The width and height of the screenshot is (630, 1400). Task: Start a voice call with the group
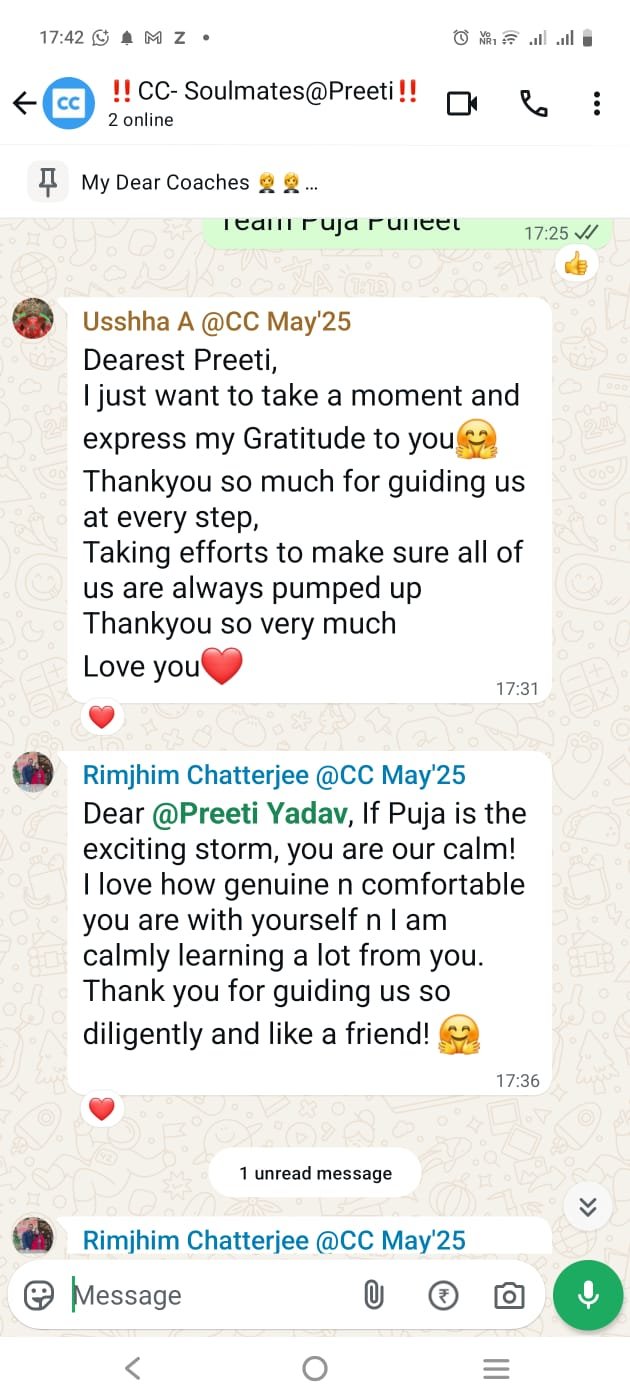tap(533, 103)
